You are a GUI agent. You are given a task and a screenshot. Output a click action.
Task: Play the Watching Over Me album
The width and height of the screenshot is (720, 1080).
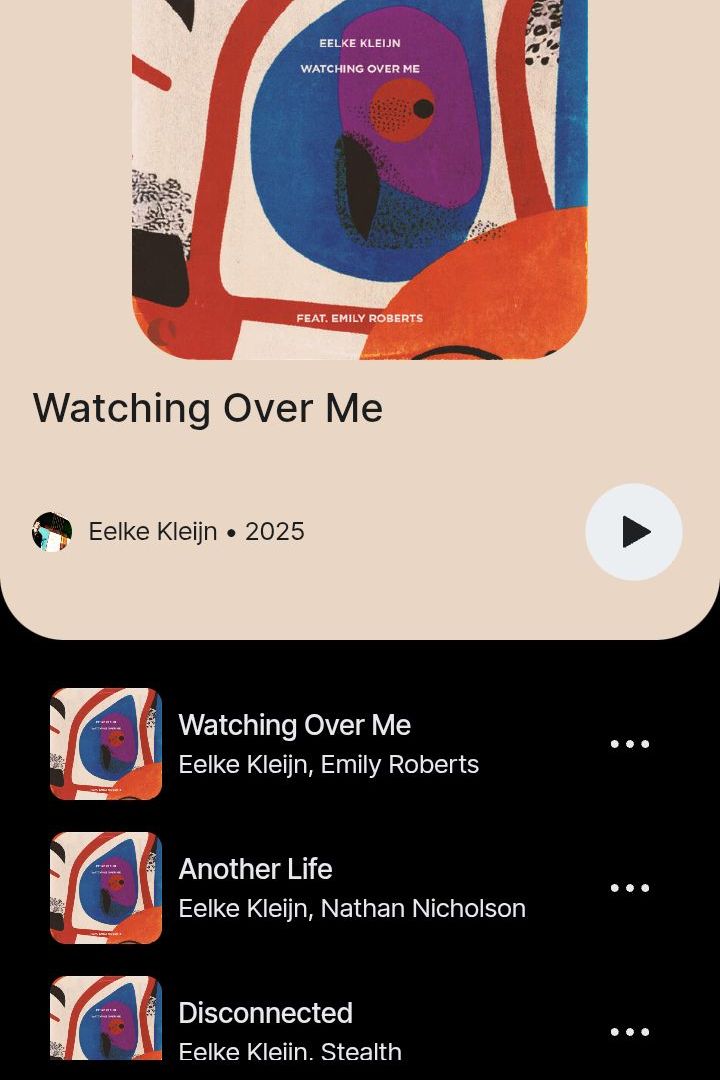pyautogui.click(x=633, y=532)
